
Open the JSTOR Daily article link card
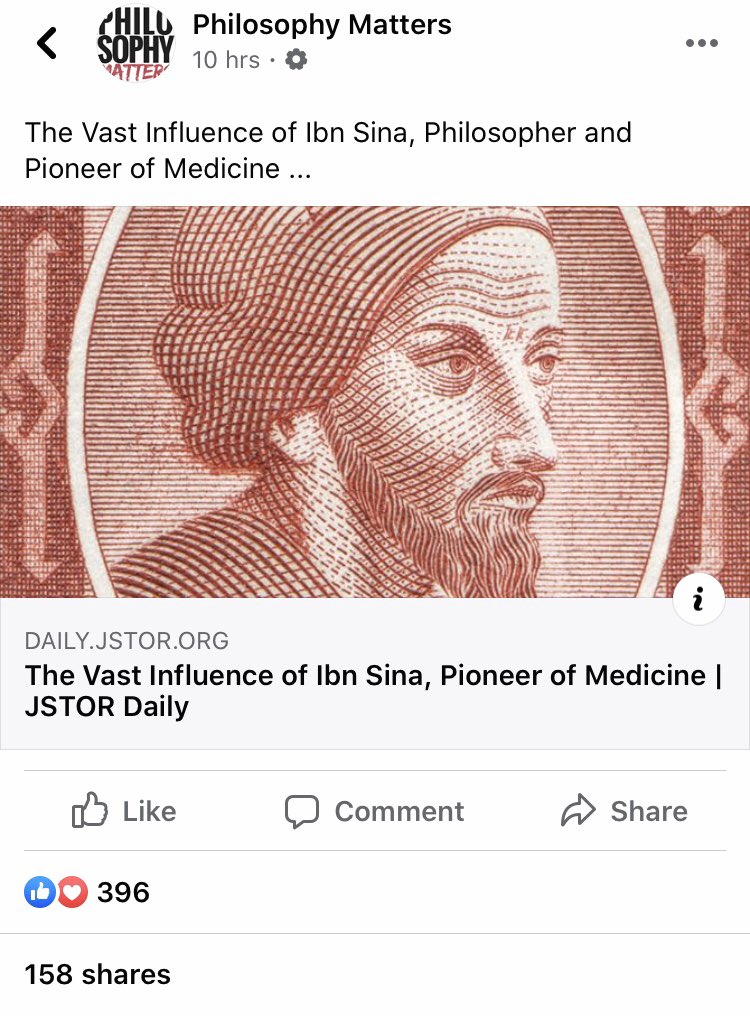coord(373,674)
